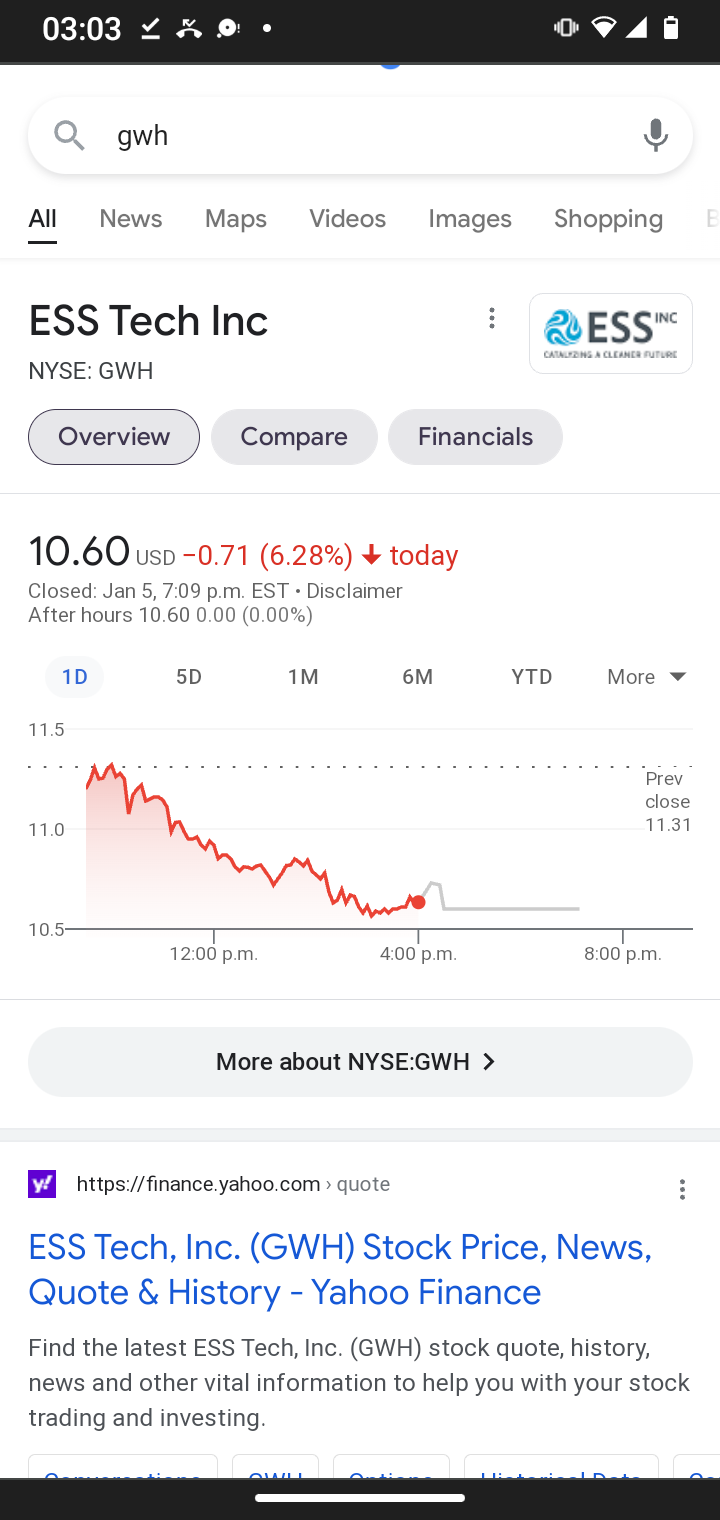Open the Videos results tab

coord(347,219)
